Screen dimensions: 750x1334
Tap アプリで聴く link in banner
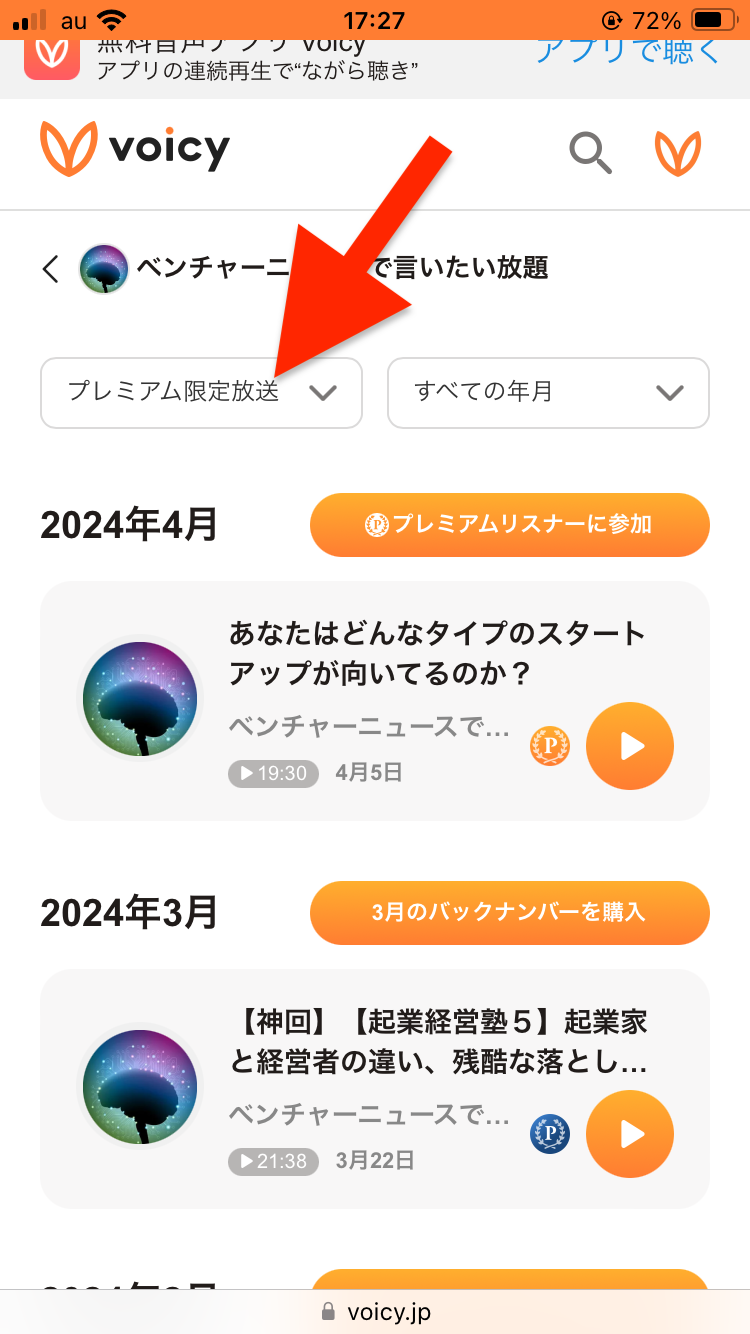click(628, 52)
